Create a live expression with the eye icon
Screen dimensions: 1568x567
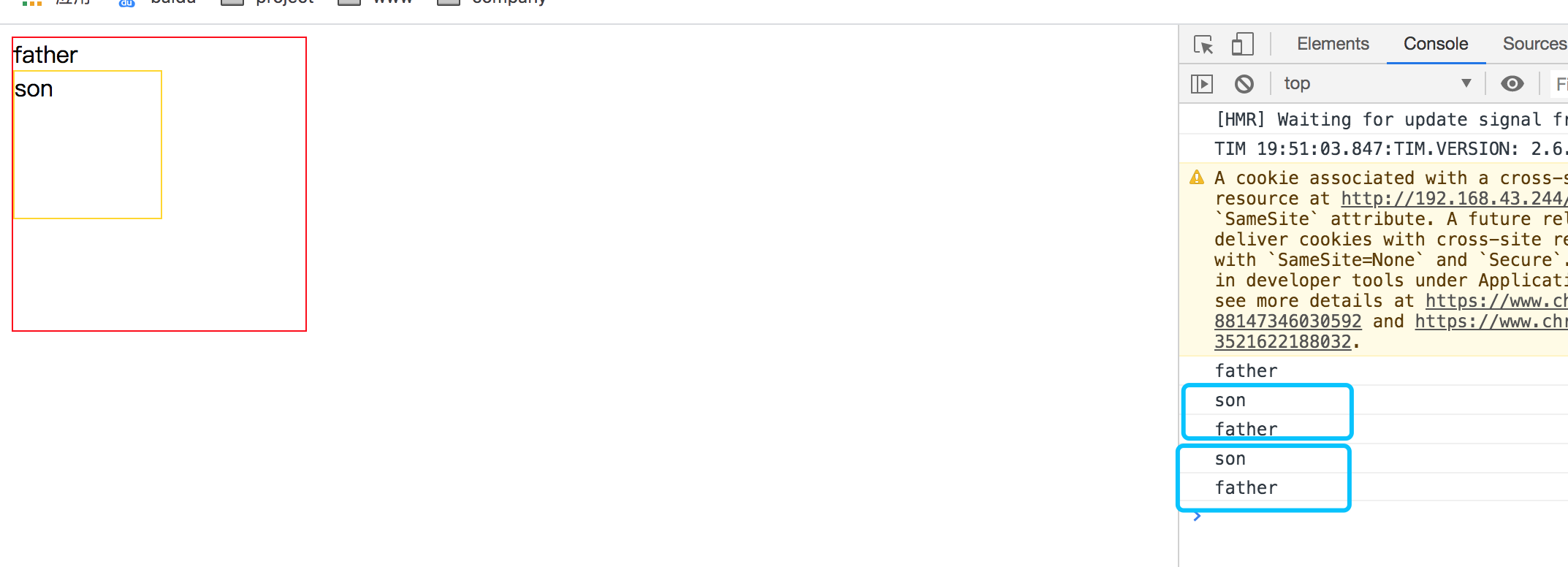(1512, 84)
